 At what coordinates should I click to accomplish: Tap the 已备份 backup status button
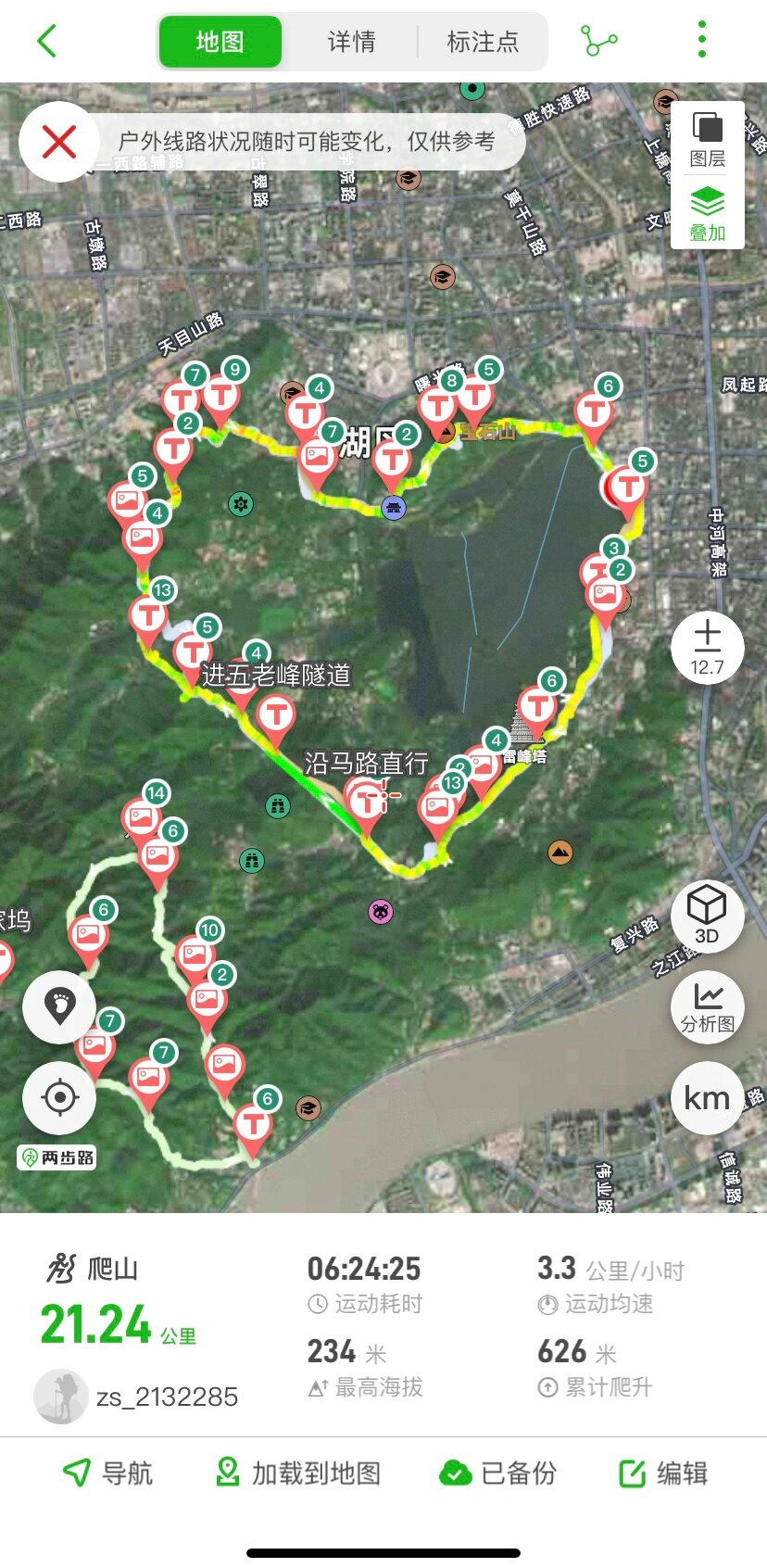pos(497,1473)
